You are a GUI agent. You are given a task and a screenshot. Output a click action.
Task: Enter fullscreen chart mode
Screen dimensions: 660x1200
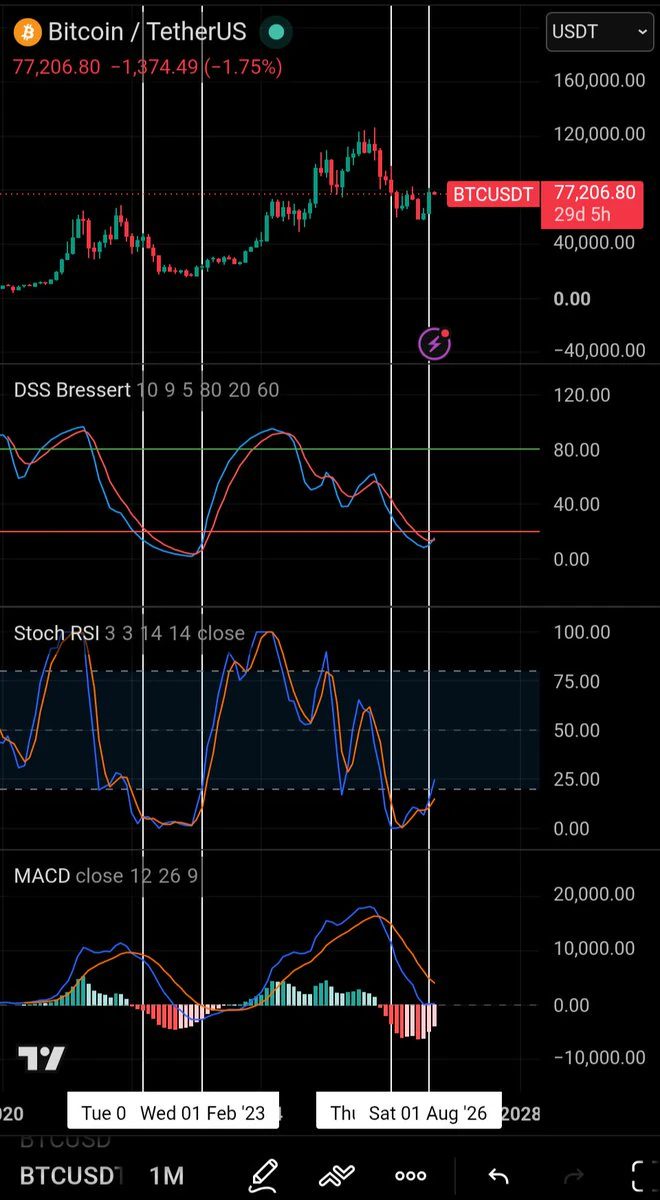pos(645,1175)
